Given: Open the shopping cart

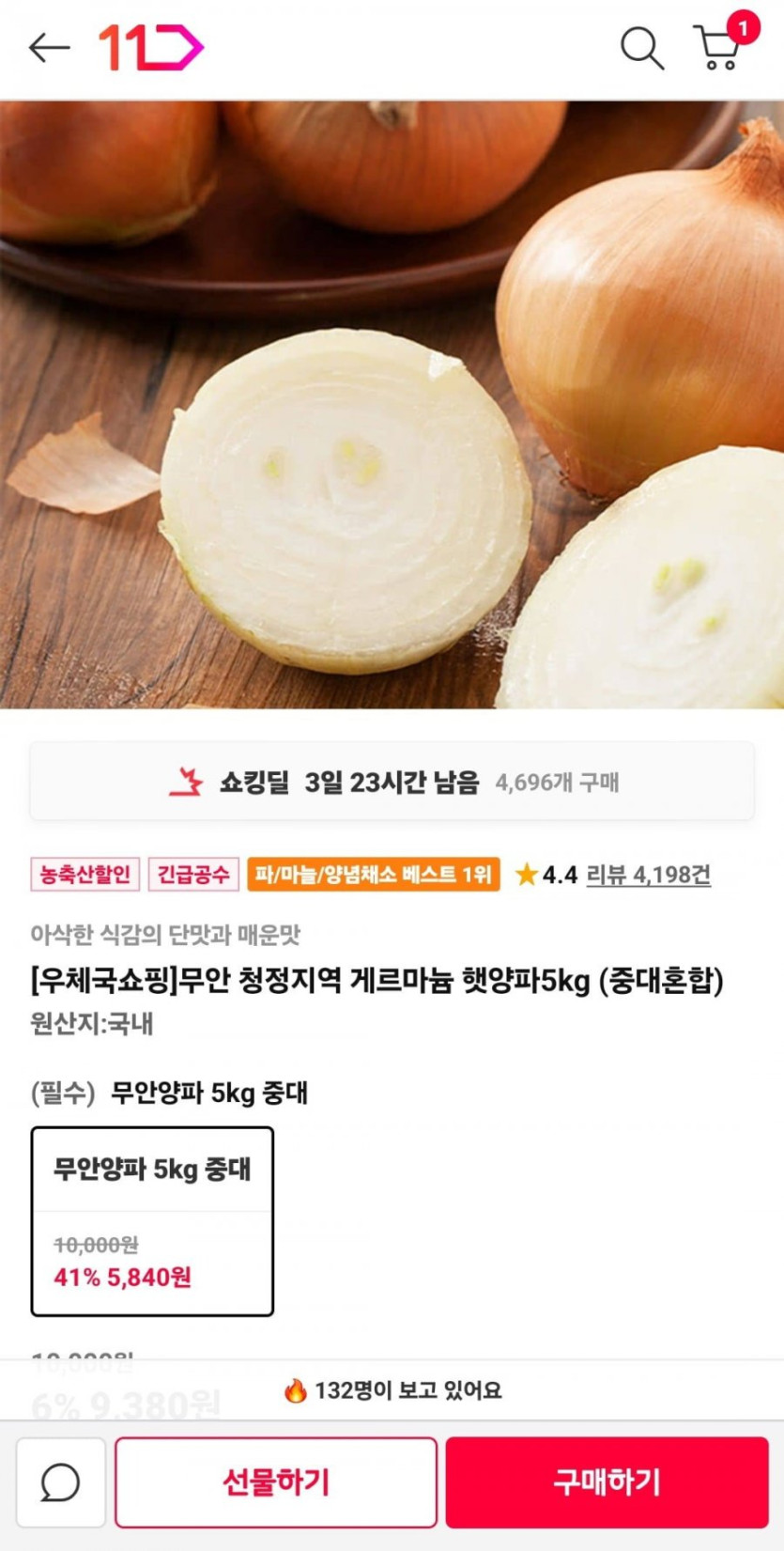Looking at the screenshot, I should coord(718,47).
